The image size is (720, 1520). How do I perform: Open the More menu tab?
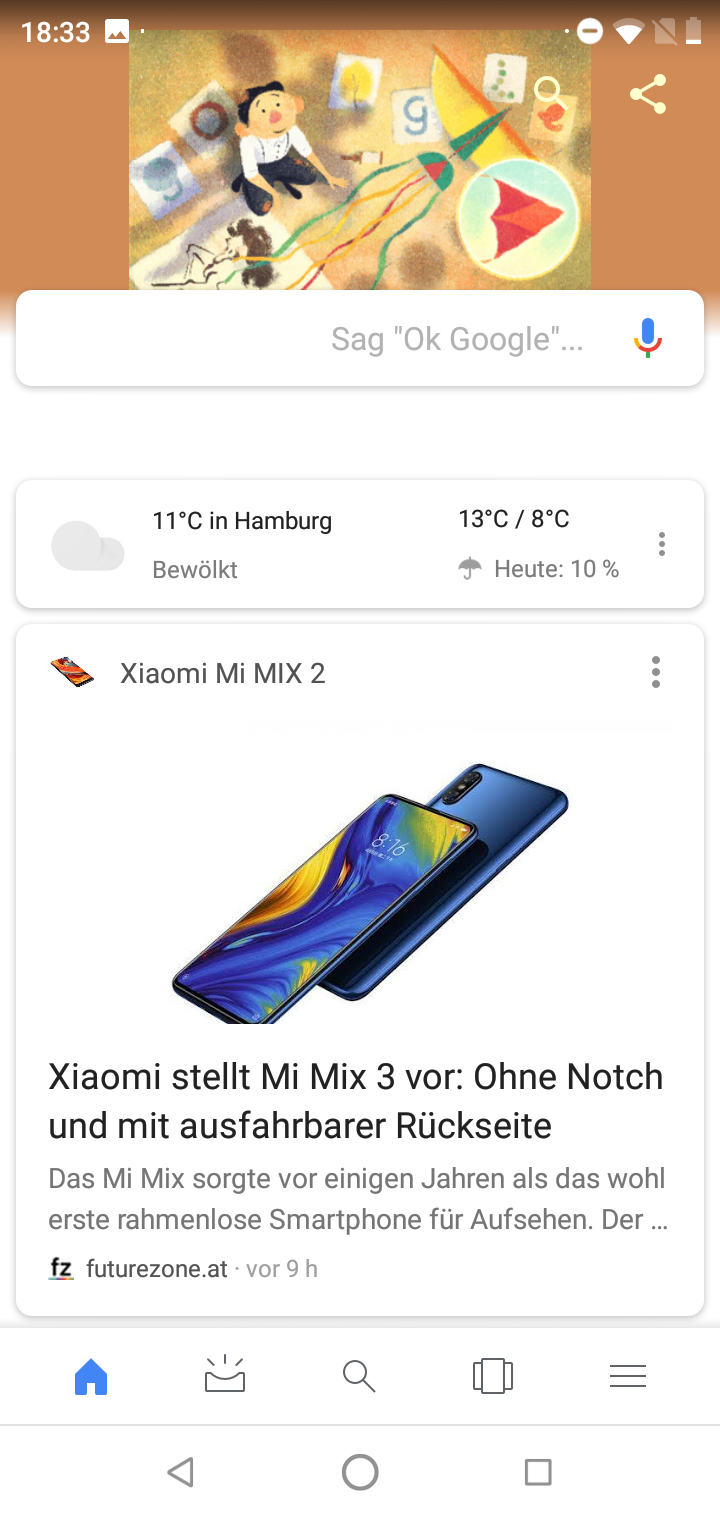(x=628, y=1377)
